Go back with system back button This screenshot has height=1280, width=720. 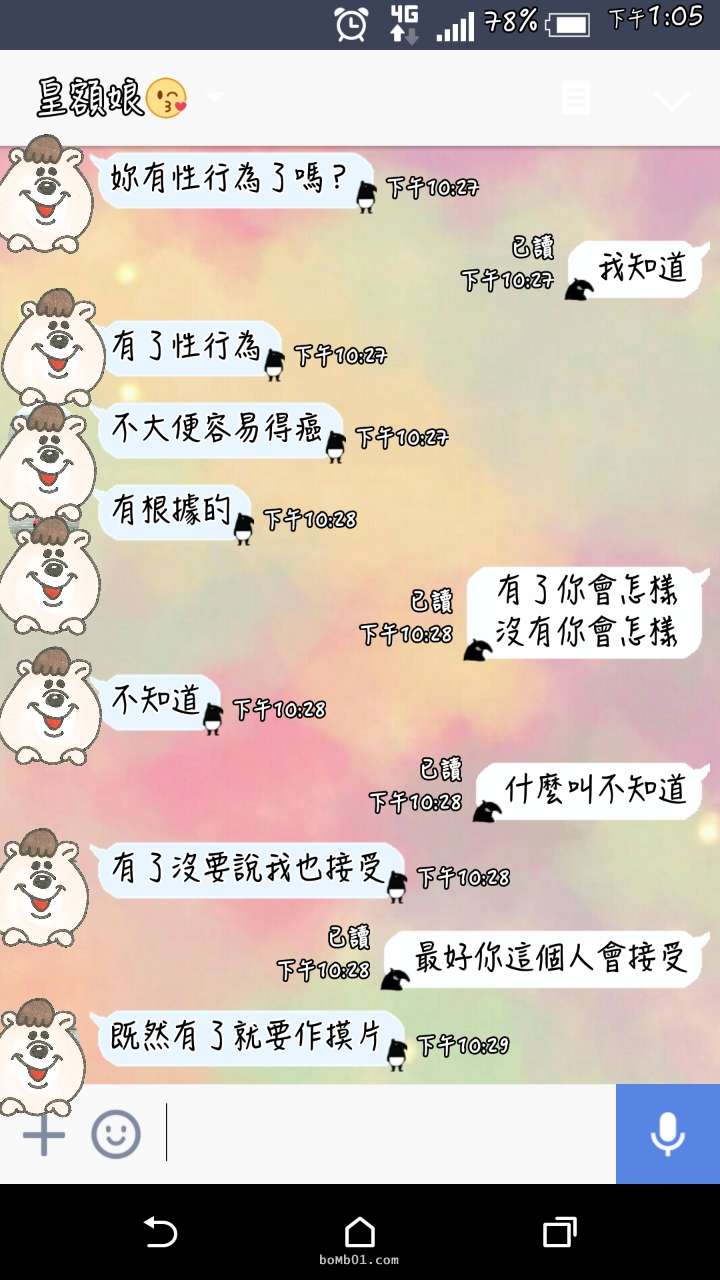160,1231
